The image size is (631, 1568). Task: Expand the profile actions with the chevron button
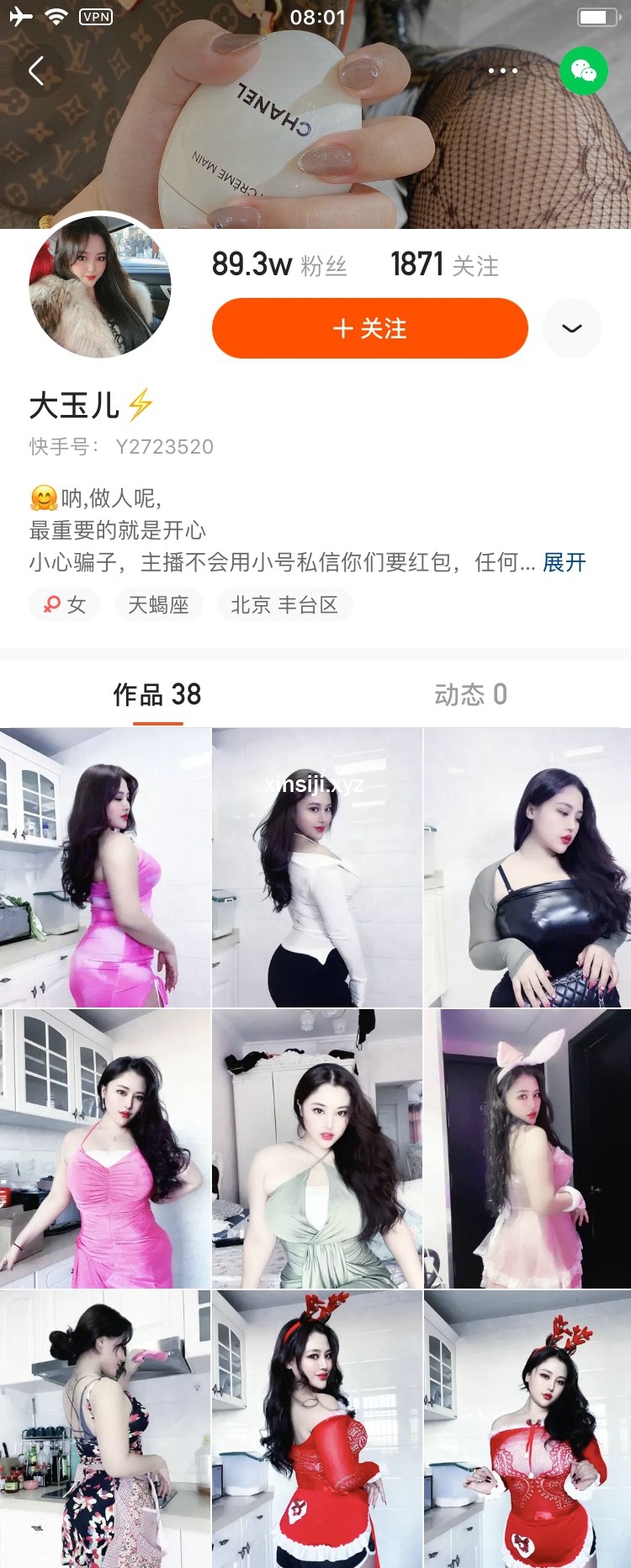[572, 328]
